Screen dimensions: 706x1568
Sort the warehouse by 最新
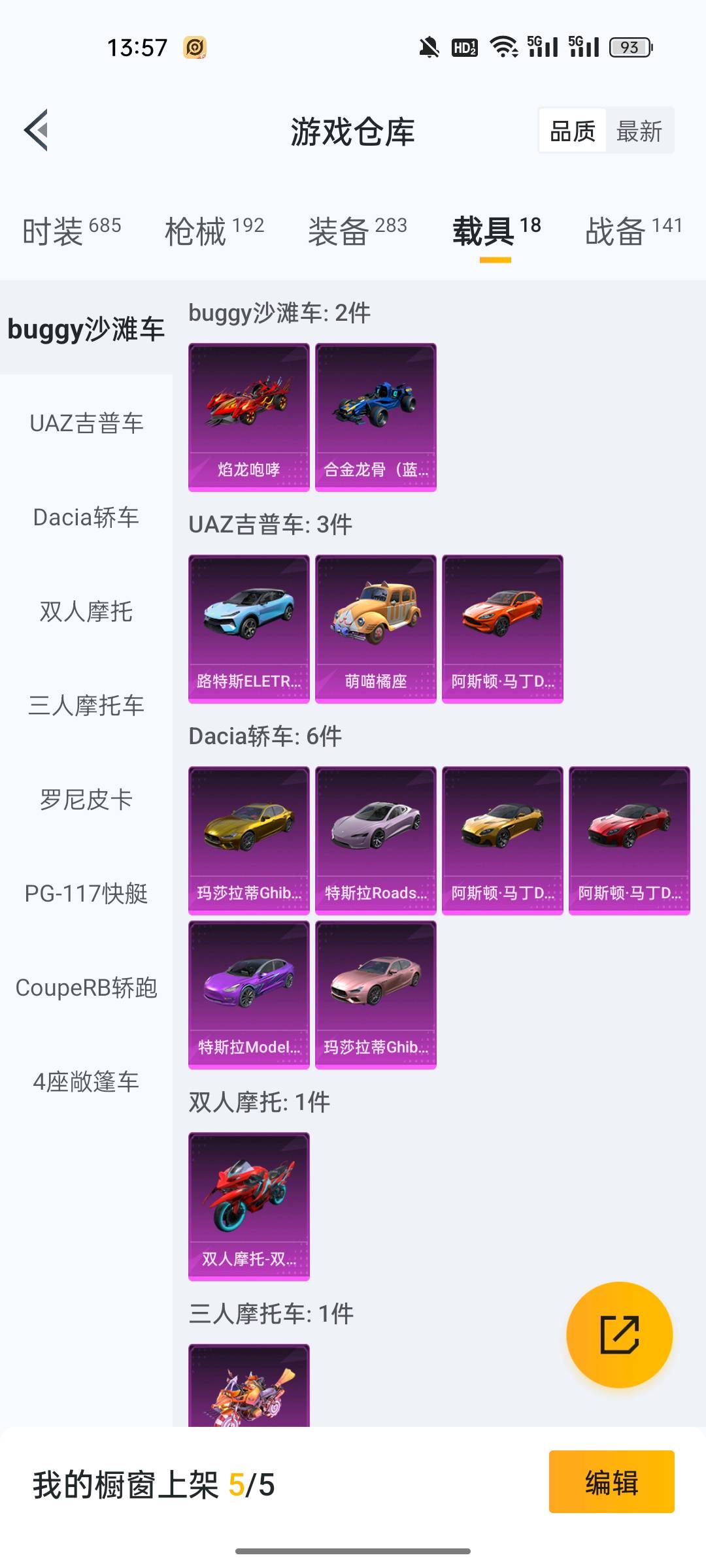639,131
